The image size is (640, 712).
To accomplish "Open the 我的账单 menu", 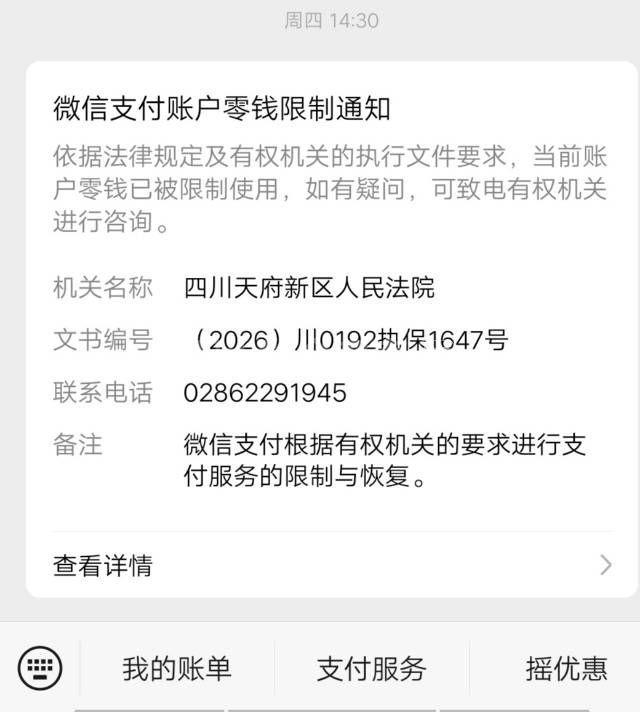I will [x=177, y=668].
